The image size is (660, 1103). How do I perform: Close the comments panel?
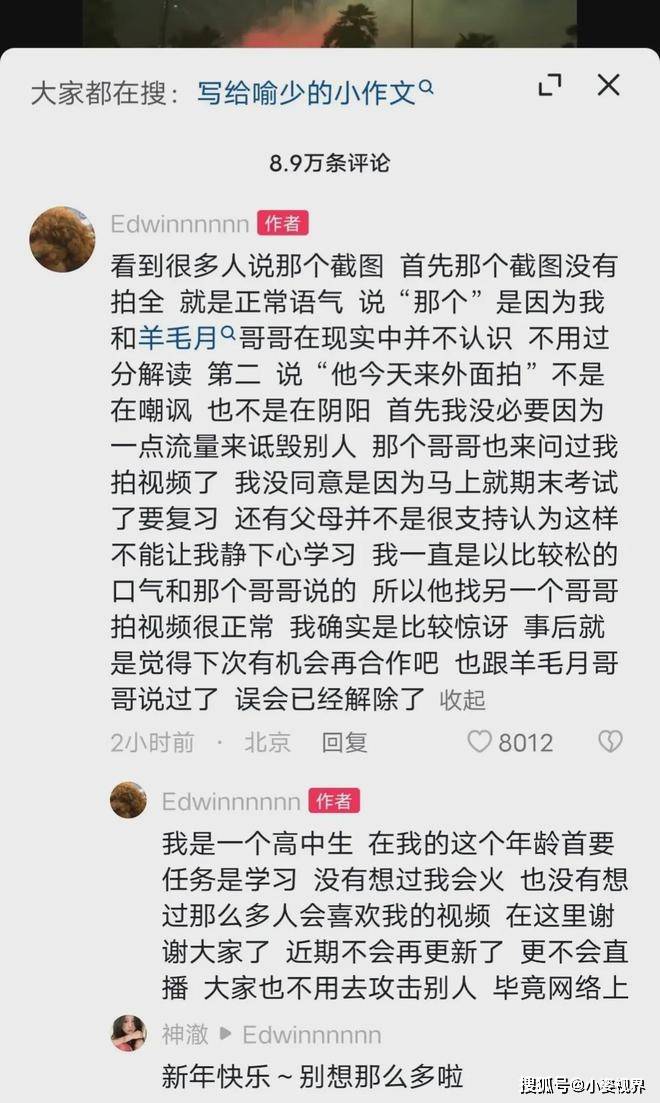608,87
